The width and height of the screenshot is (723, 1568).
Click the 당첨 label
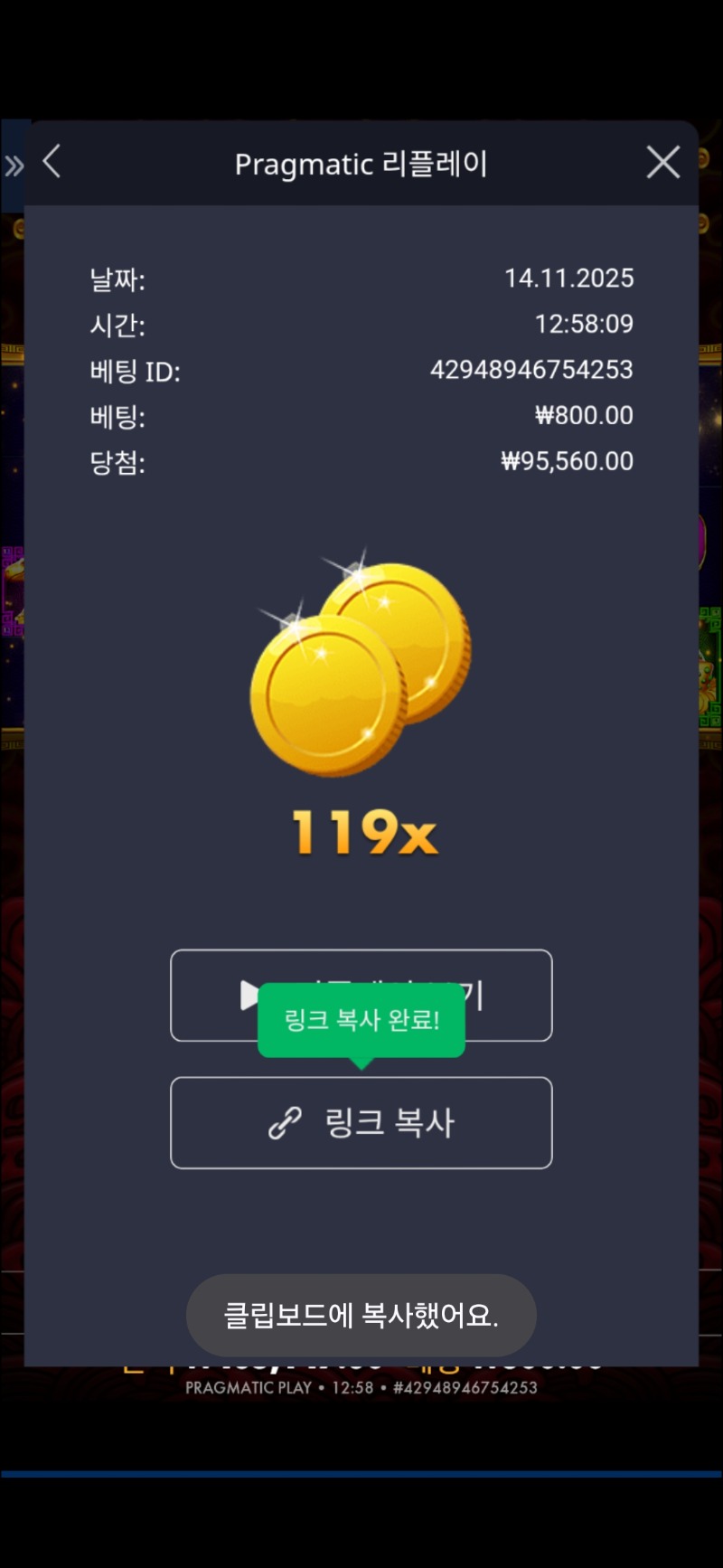pyautogui.click(x=116, y=462)
